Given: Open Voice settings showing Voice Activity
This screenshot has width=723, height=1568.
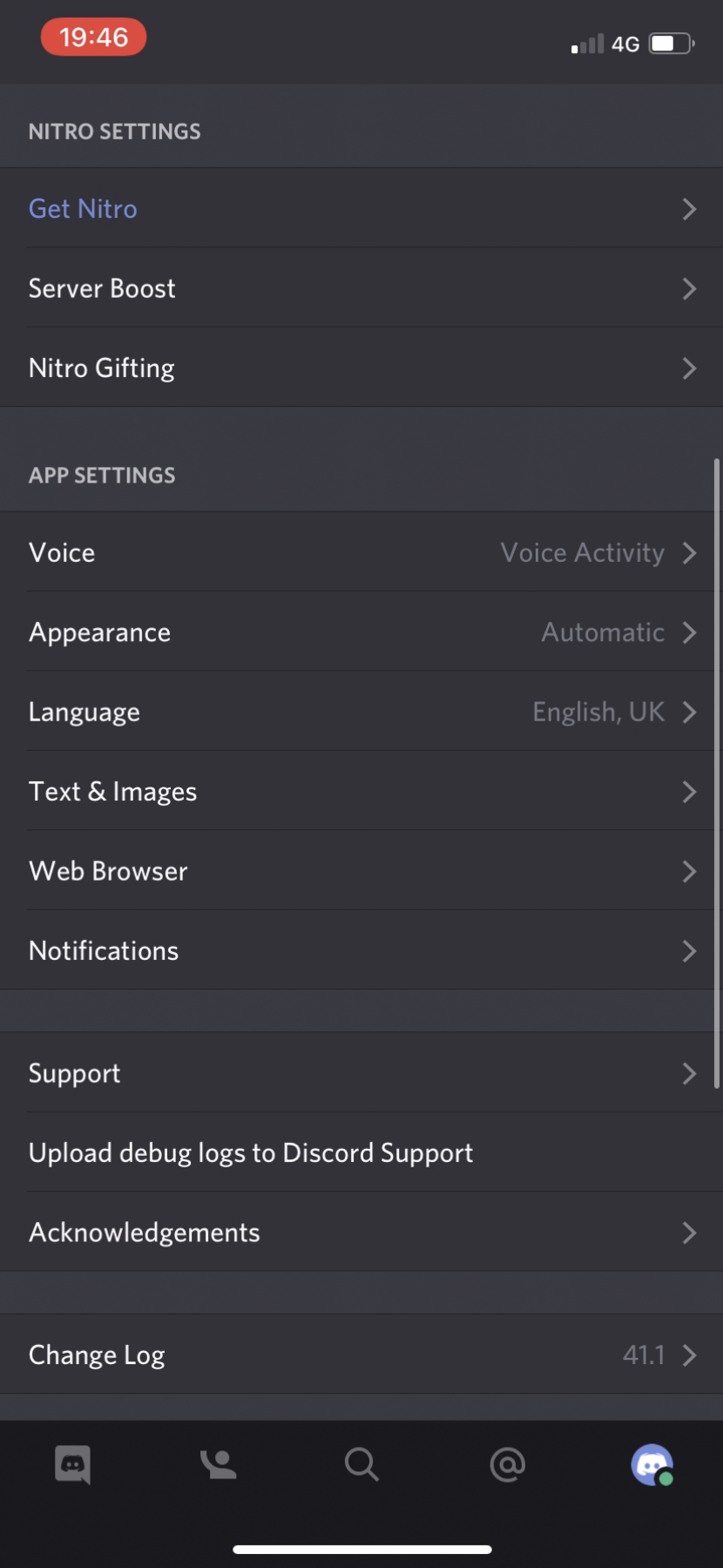Looking at the screenshot, I should [361, 552].
